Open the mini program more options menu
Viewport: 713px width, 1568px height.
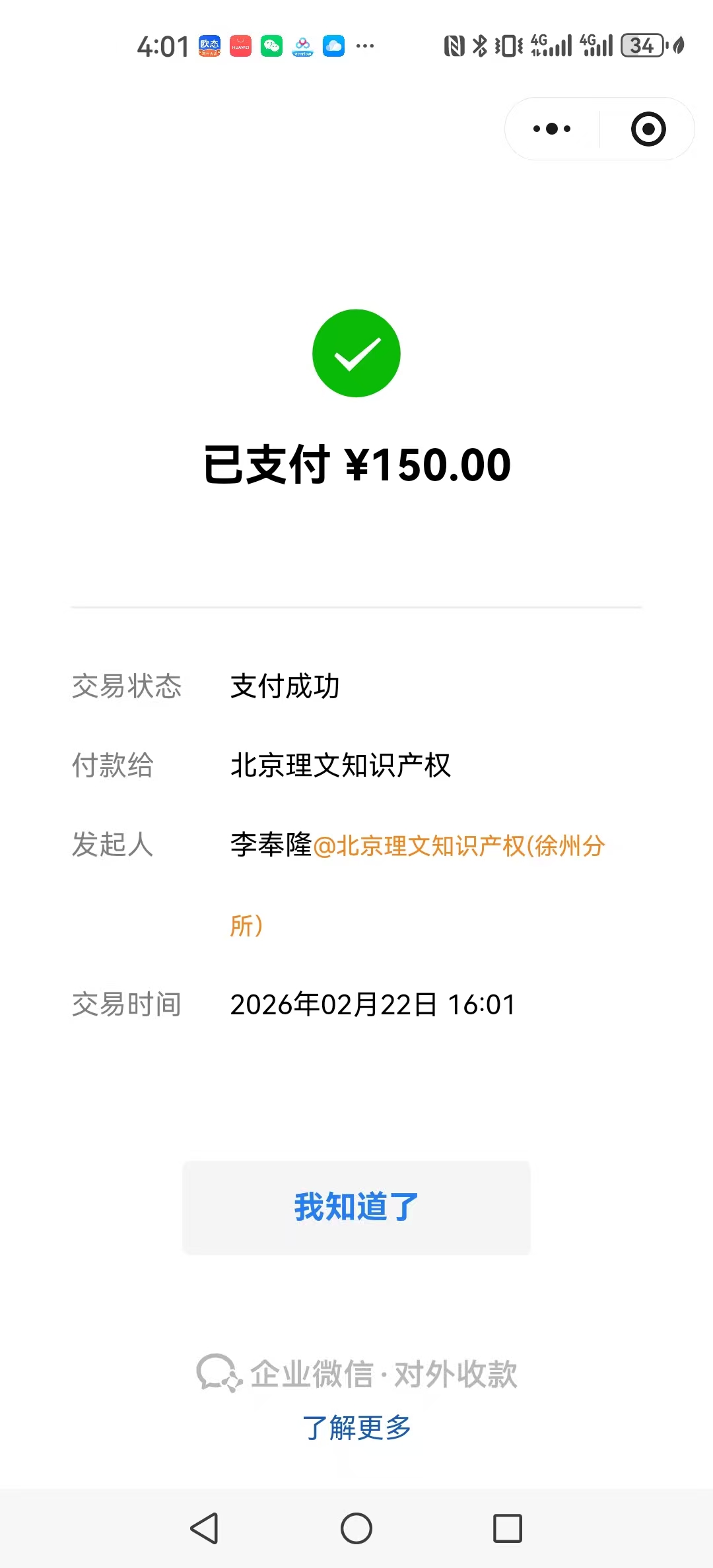coord(552,129)
